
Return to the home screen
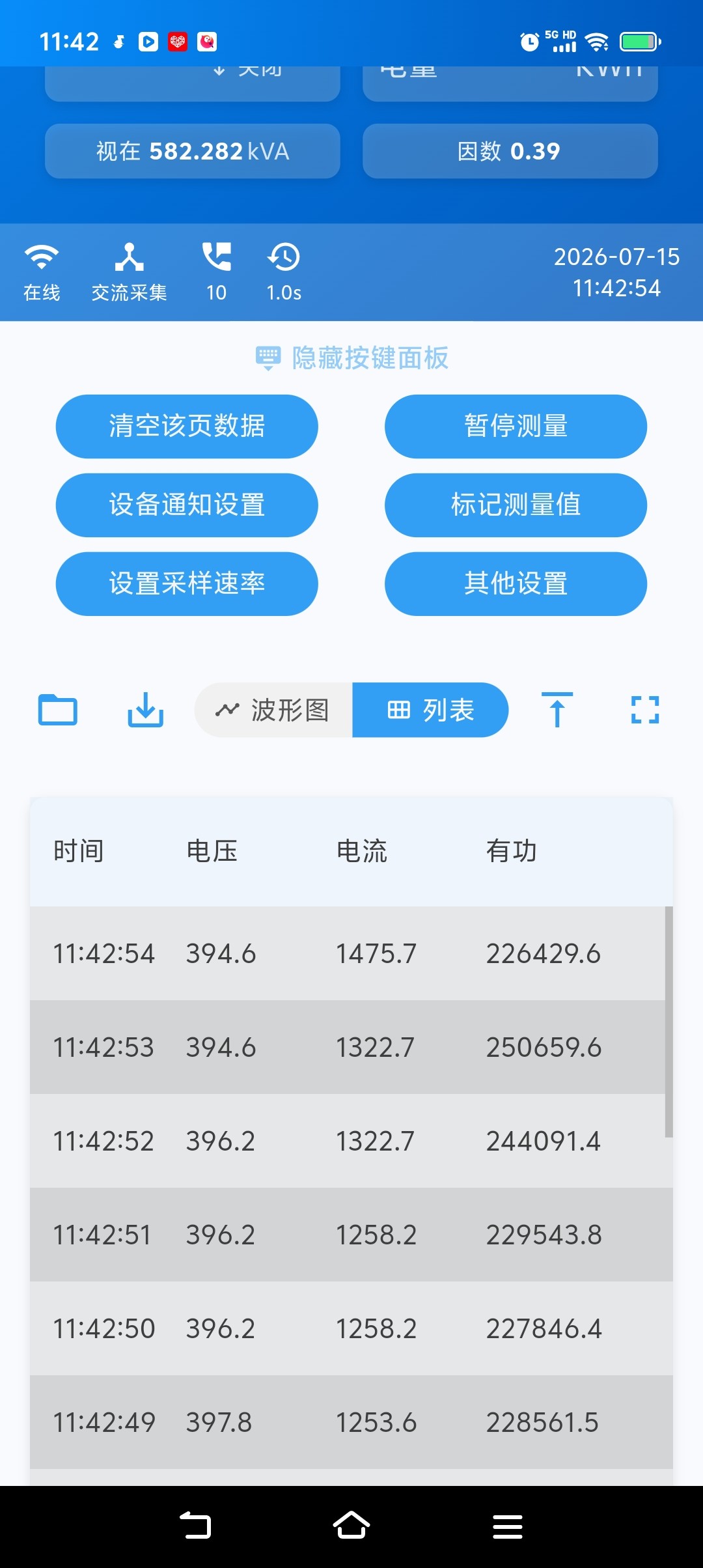[x=351, y=1526]
